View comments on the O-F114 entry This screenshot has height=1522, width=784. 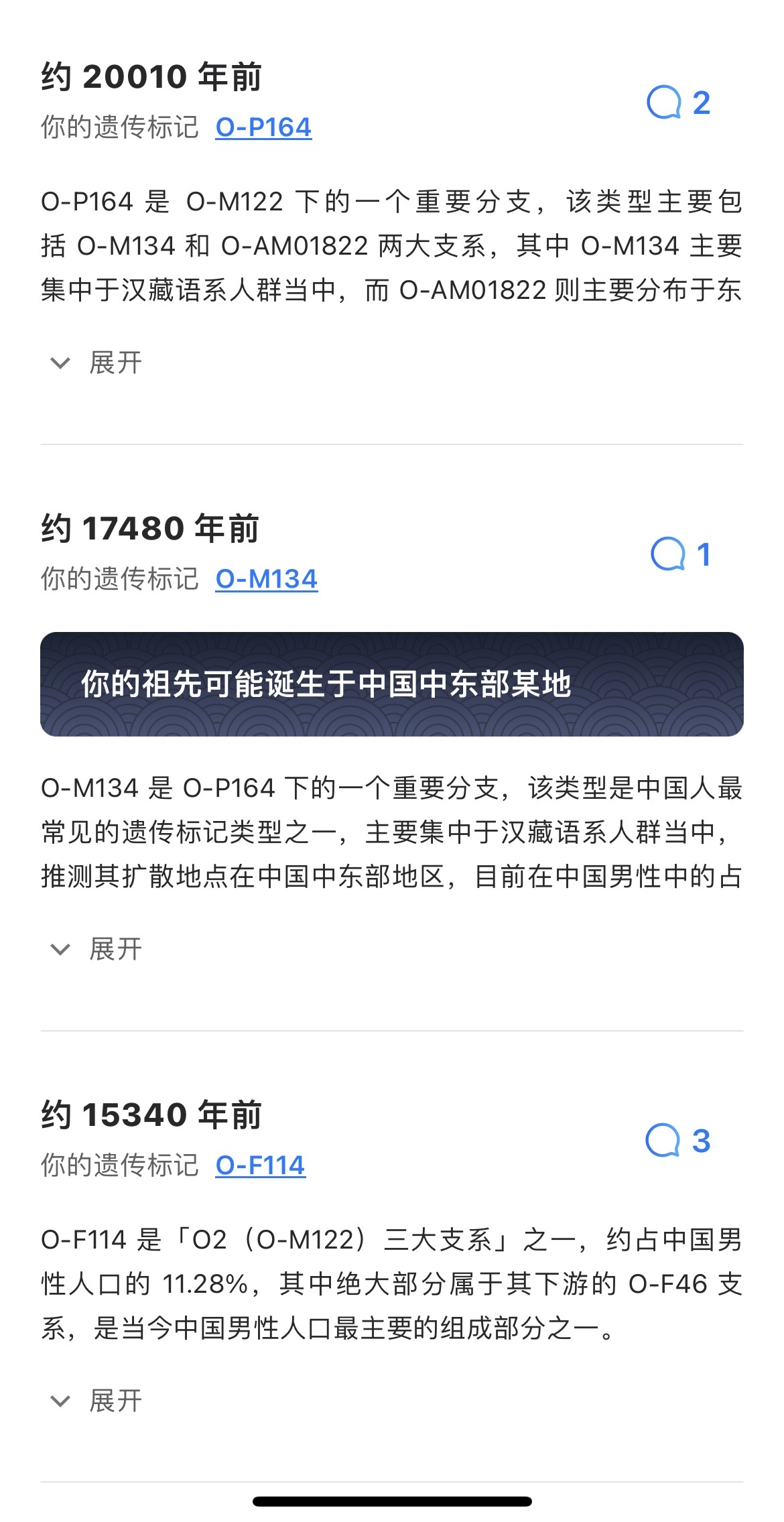(x=677, y=1141)
